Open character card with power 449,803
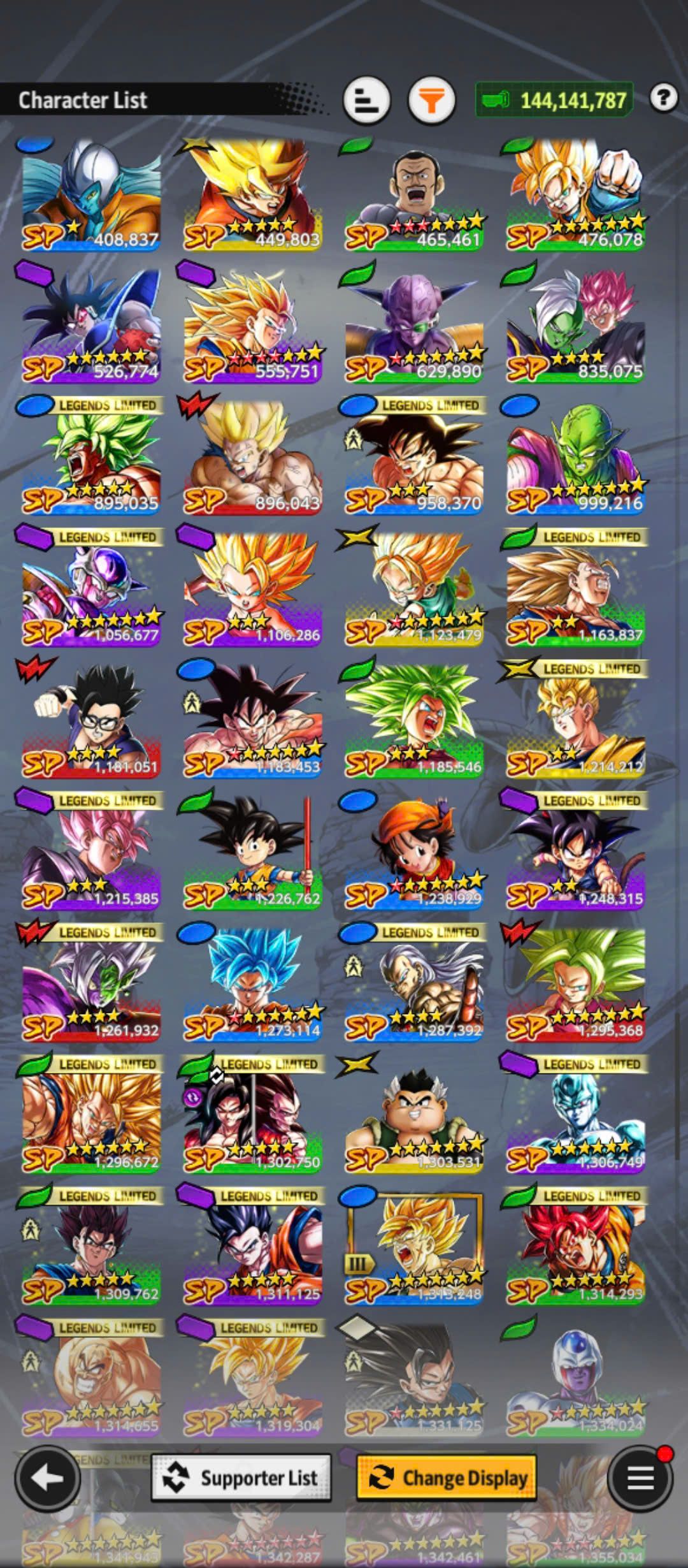 (x=252, y=194)
